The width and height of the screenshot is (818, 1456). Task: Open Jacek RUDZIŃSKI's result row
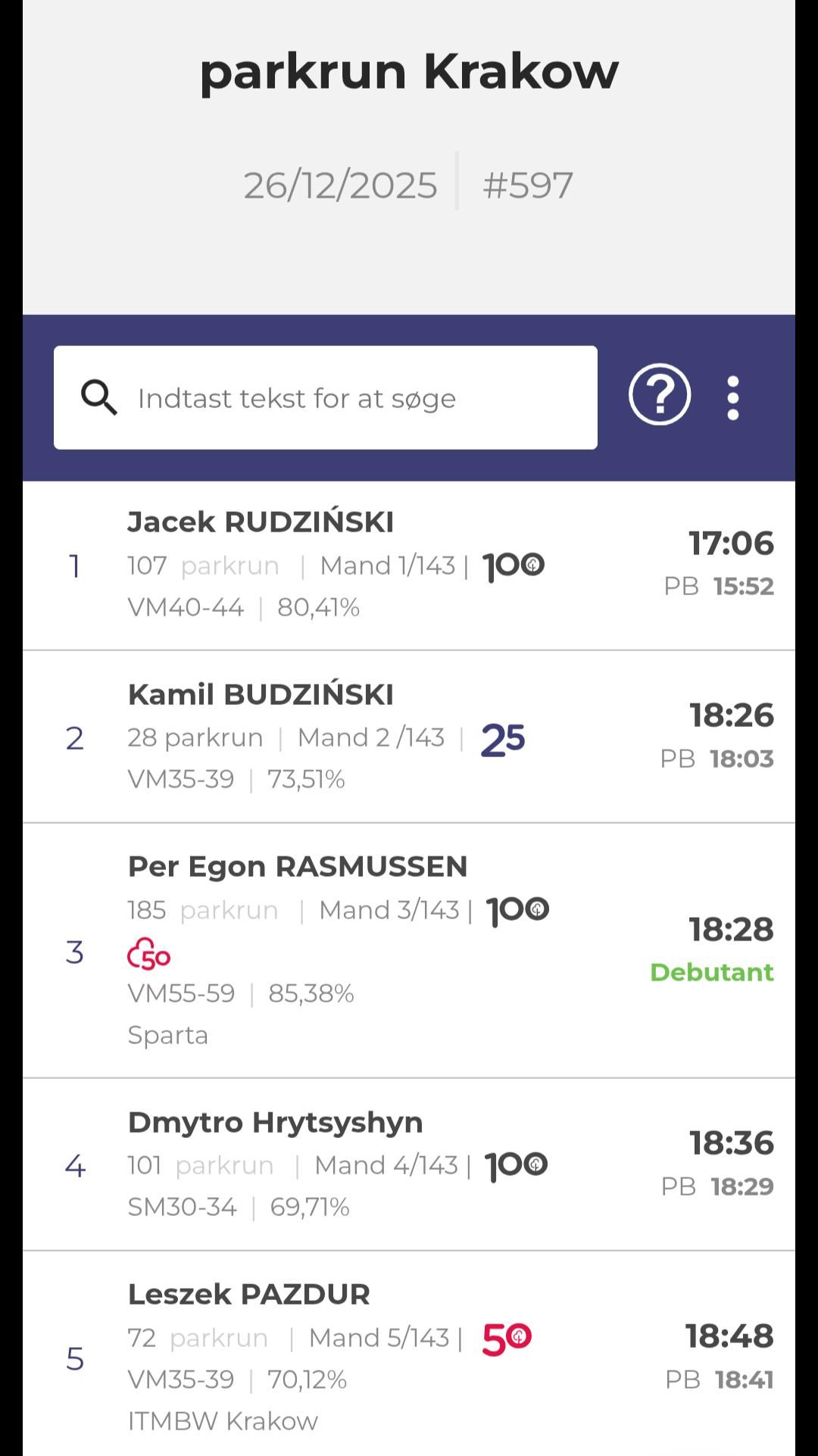(409, 565)
